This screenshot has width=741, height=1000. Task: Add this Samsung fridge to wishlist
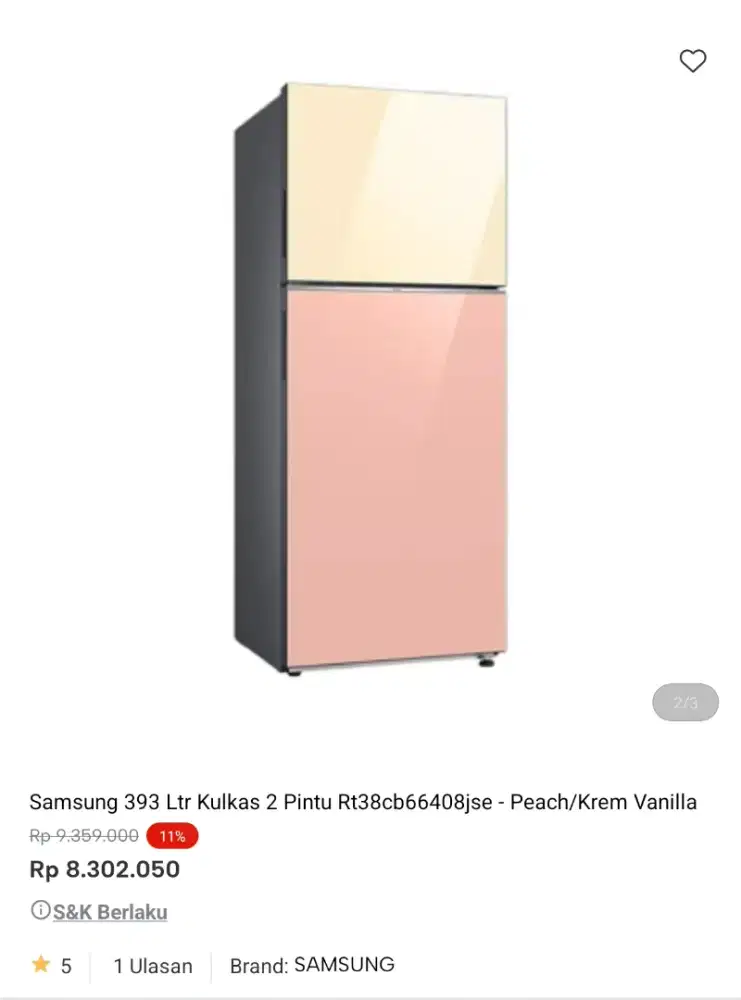coord(693,61)
